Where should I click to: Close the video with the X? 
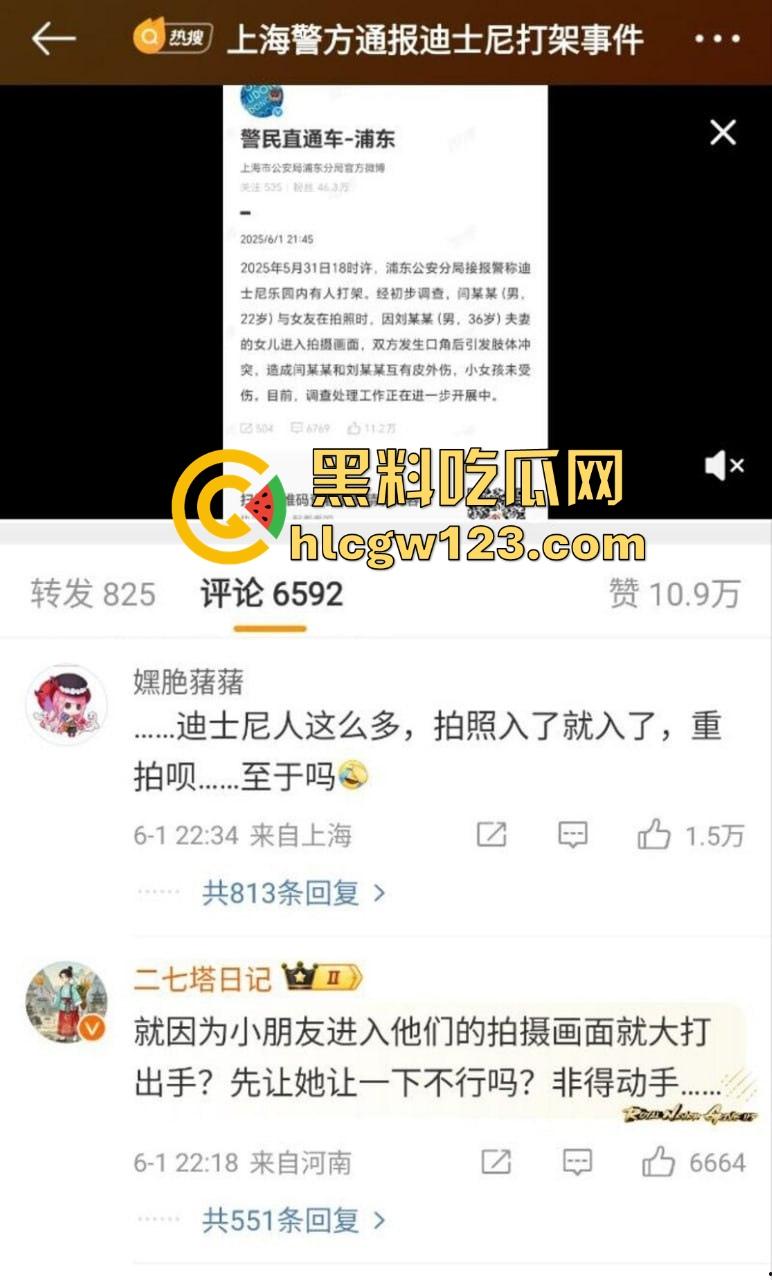coord(723,133)
